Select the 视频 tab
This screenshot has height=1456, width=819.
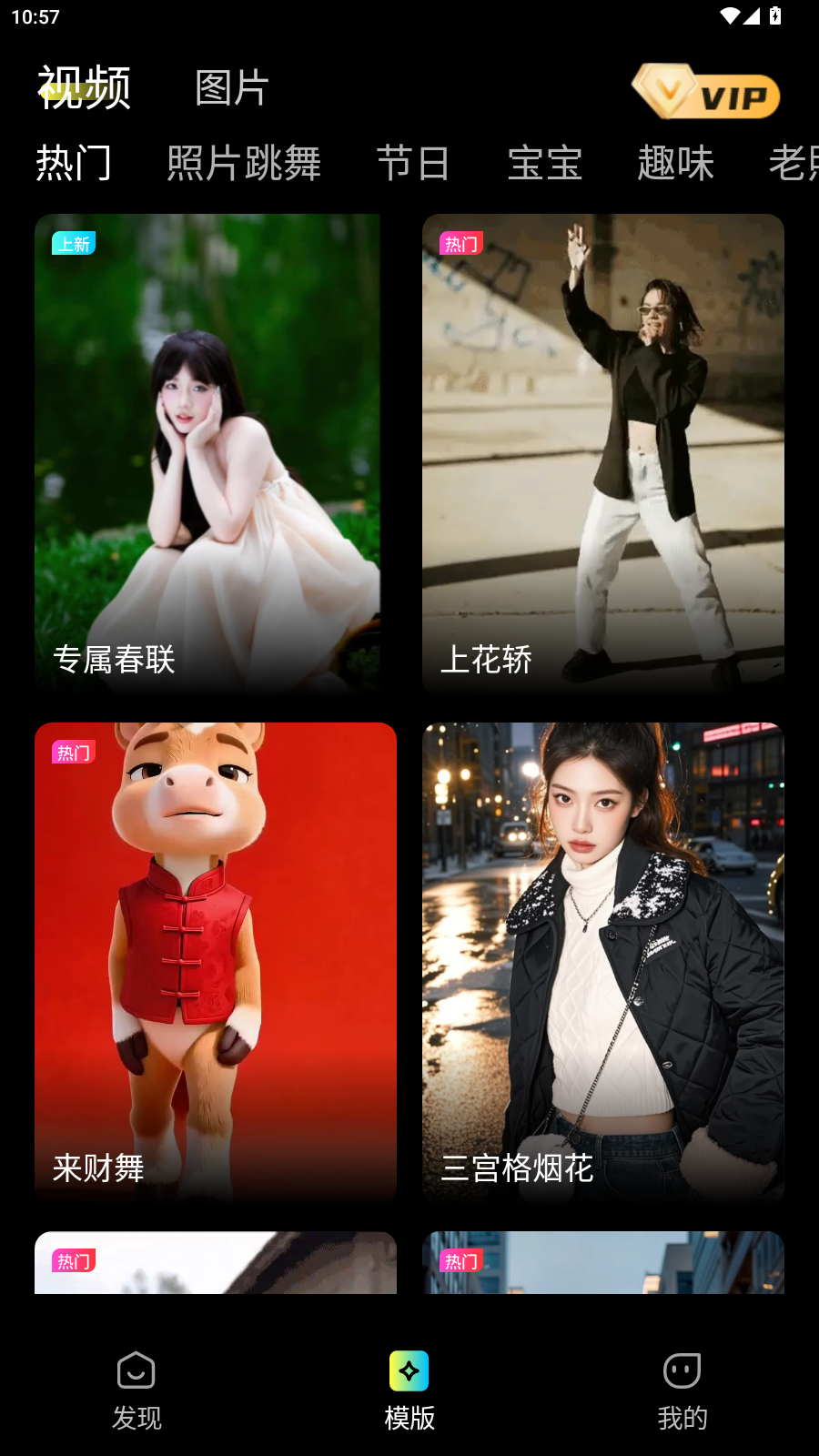84,88
